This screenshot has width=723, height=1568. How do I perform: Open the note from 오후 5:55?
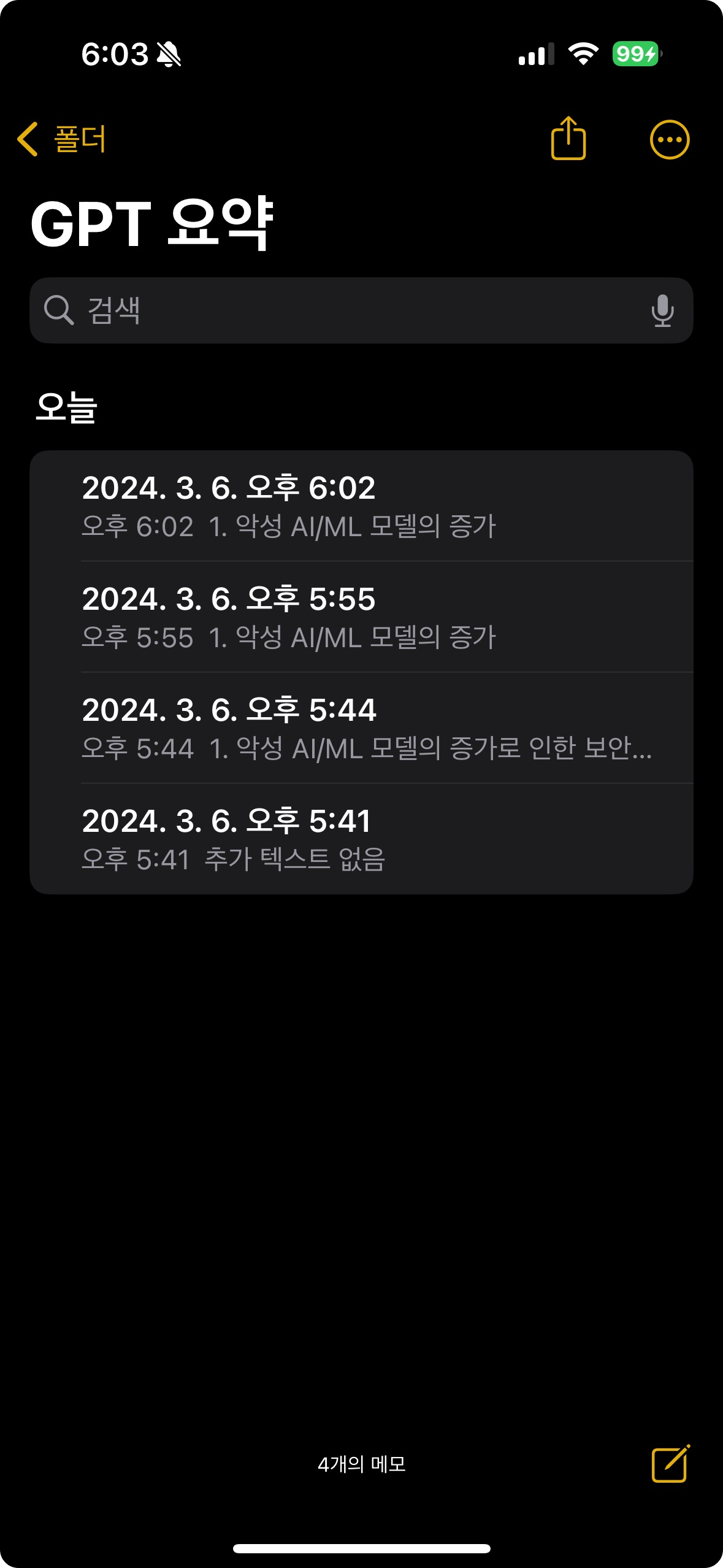tap(361, 617)
